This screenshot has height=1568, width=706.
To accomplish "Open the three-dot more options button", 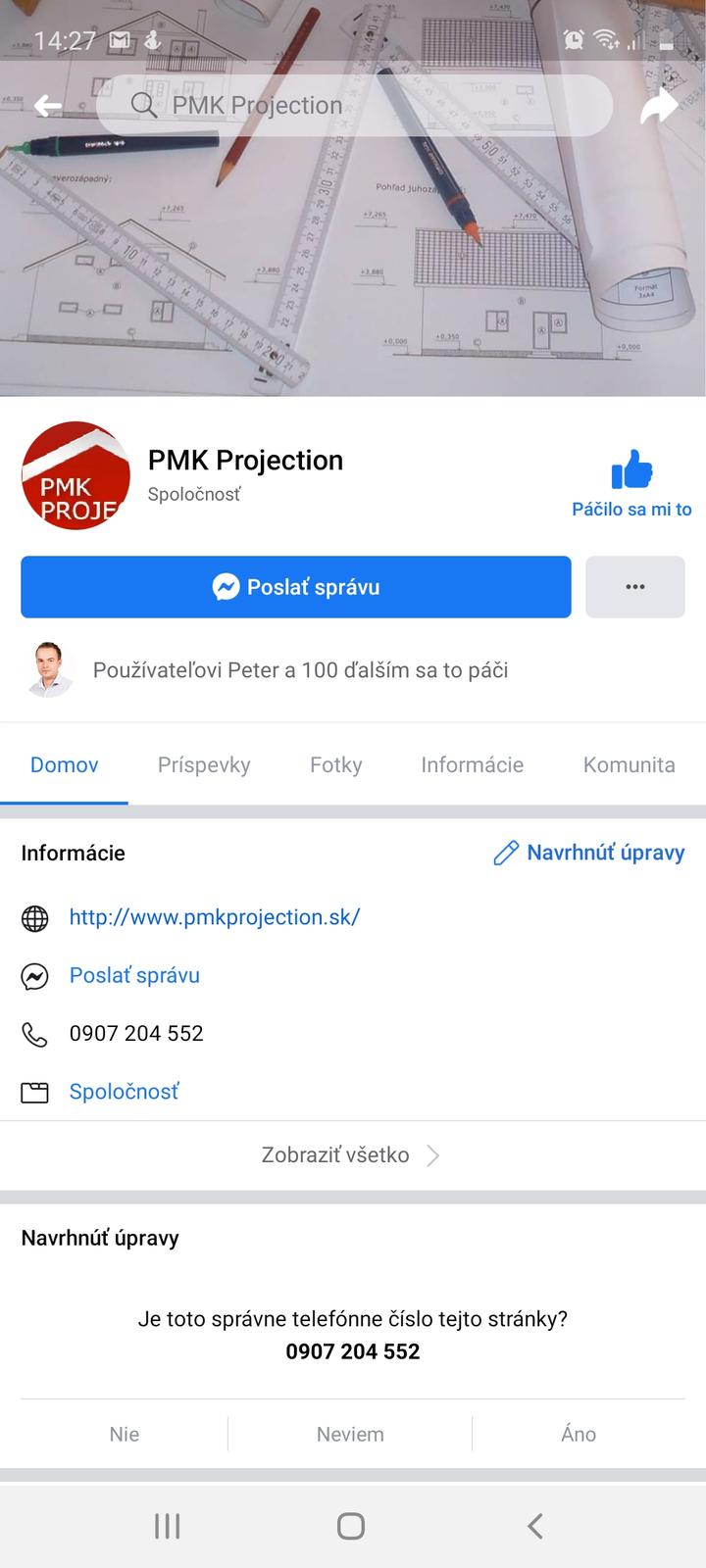I will [x=634, y=587].
